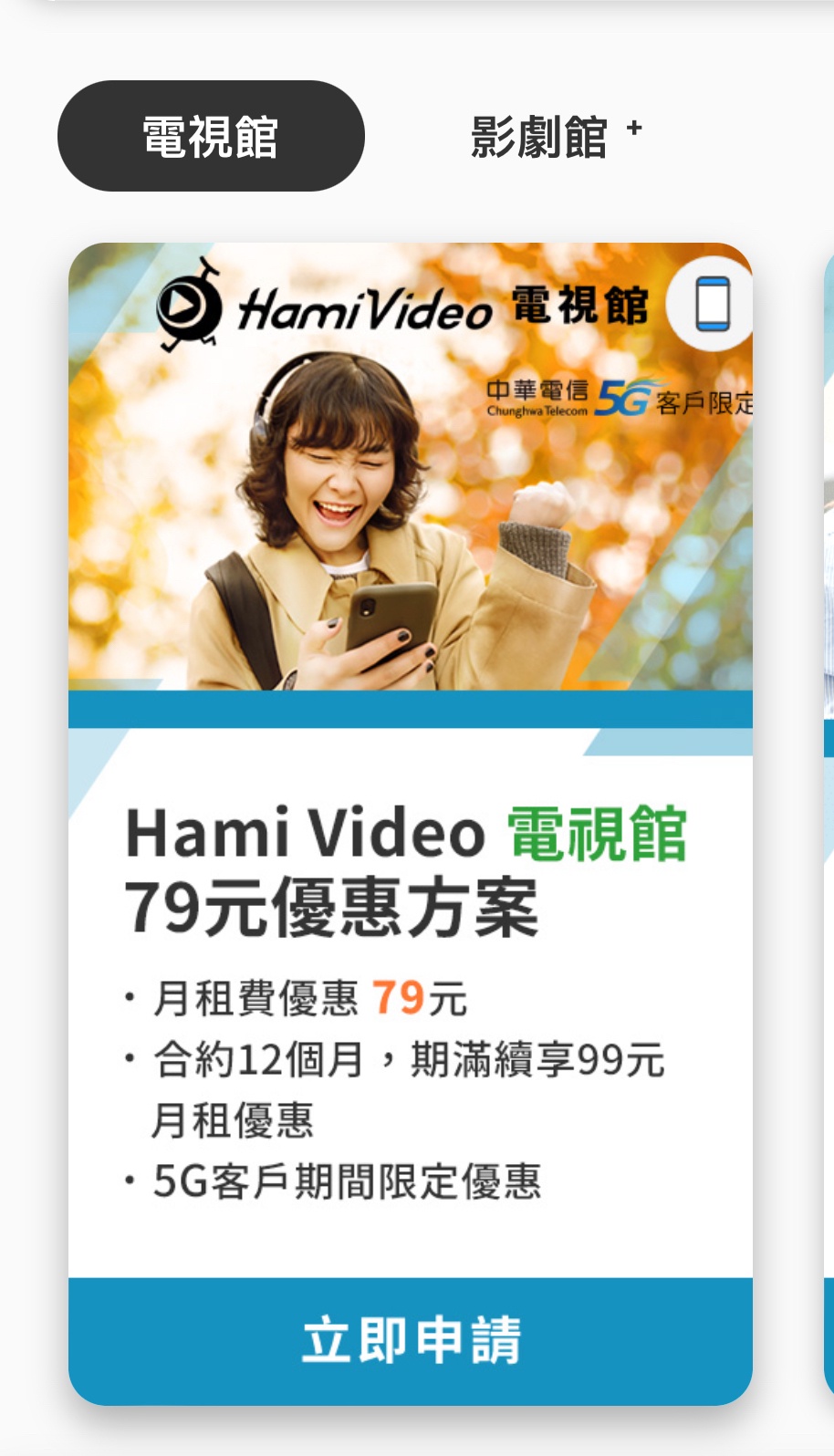Viewport: 834px width, 1456px height.
Task: Select the 電視館 tab
Action: (x=211, y=137)
